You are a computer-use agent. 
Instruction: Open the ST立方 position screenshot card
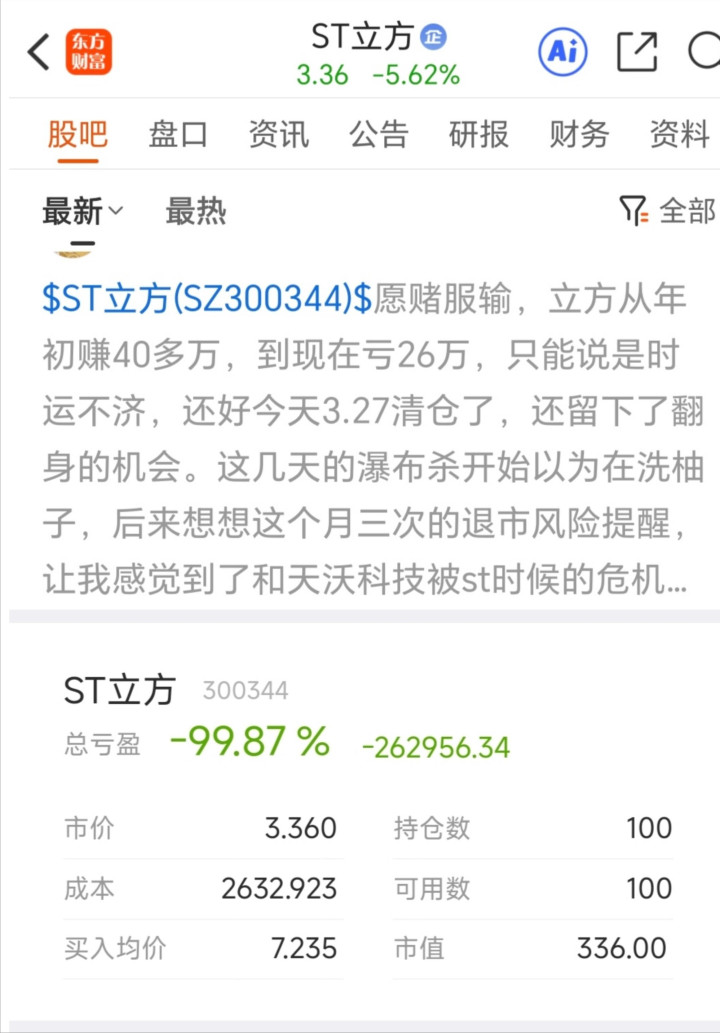[365, 820]
